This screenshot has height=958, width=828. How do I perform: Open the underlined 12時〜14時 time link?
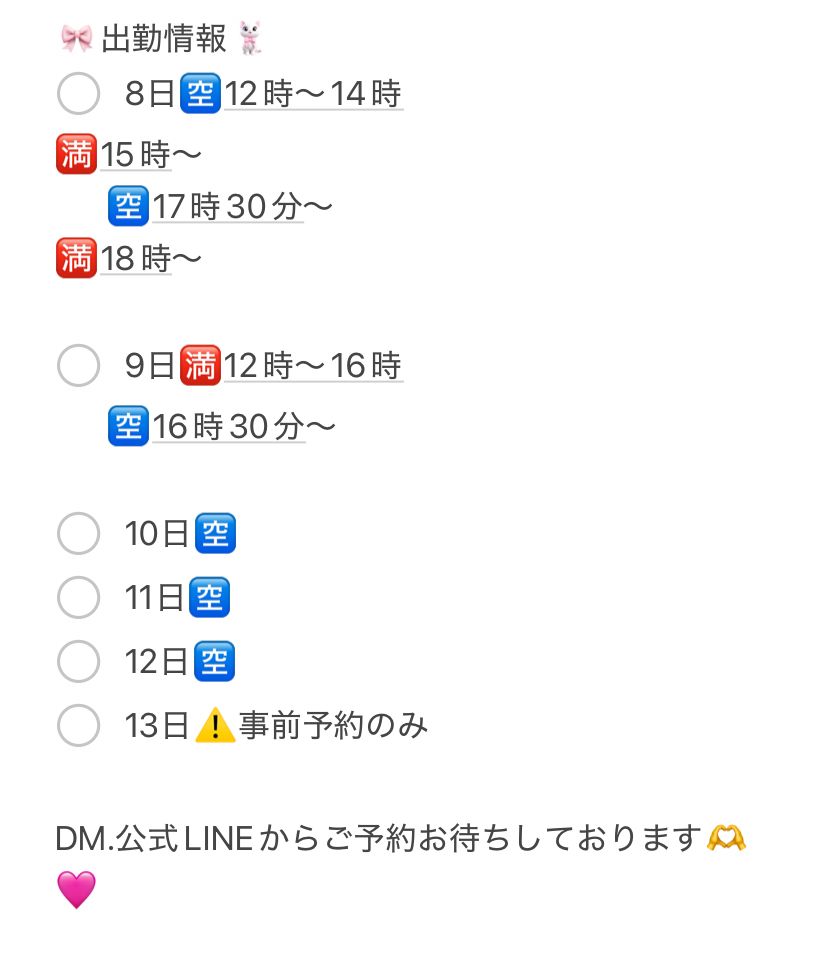[x=312, y=95]
